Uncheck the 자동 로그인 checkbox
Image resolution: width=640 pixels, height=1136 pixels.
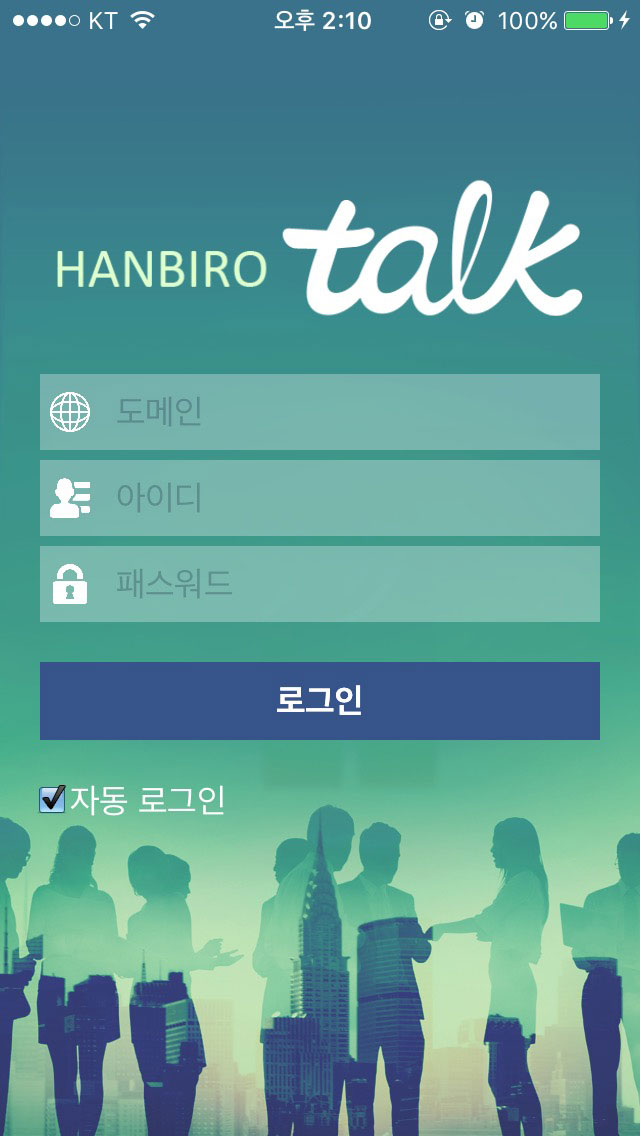click(x=52, y=799)
